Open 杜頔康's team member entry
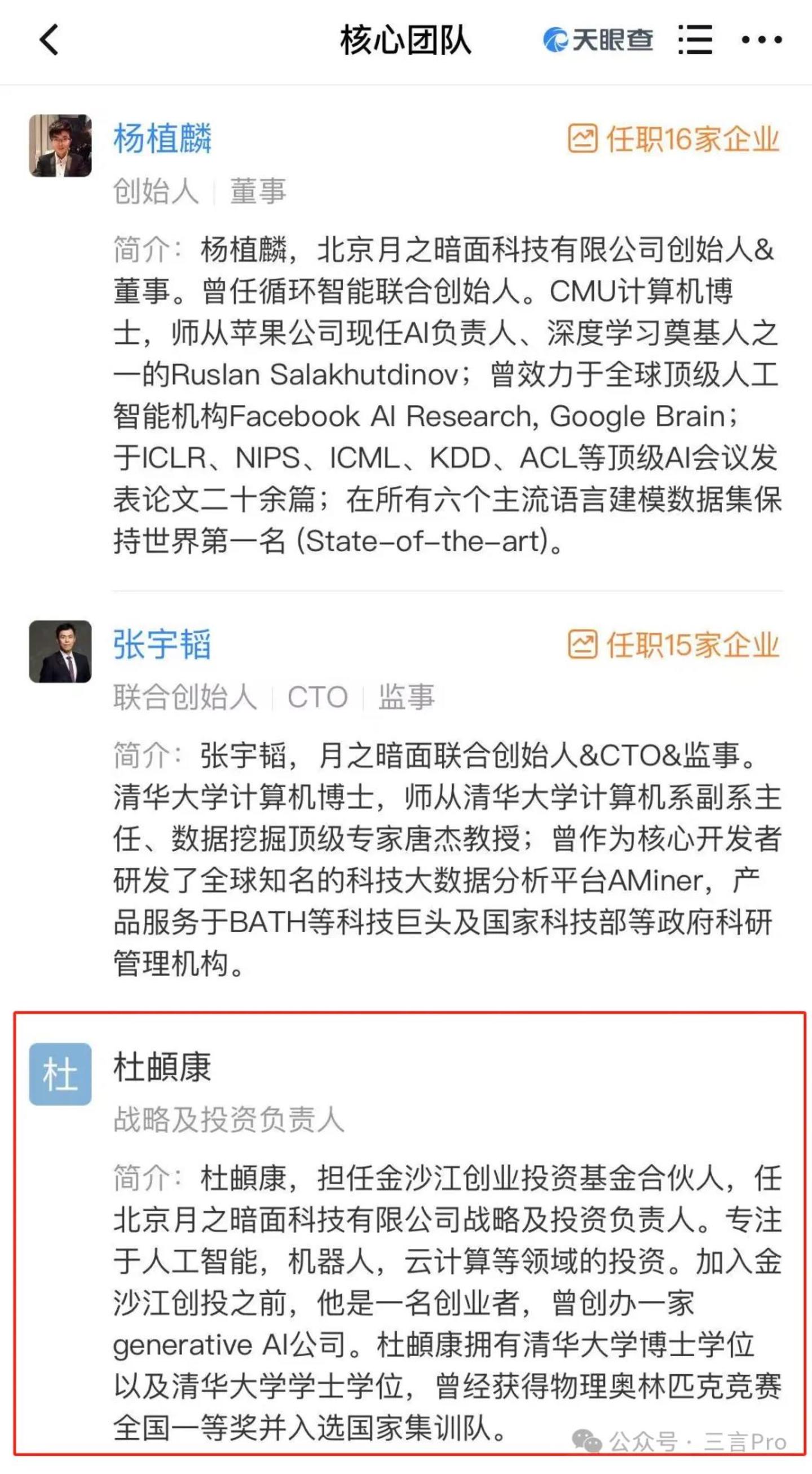This screenshot has height=1474, width=812. 162,1068
